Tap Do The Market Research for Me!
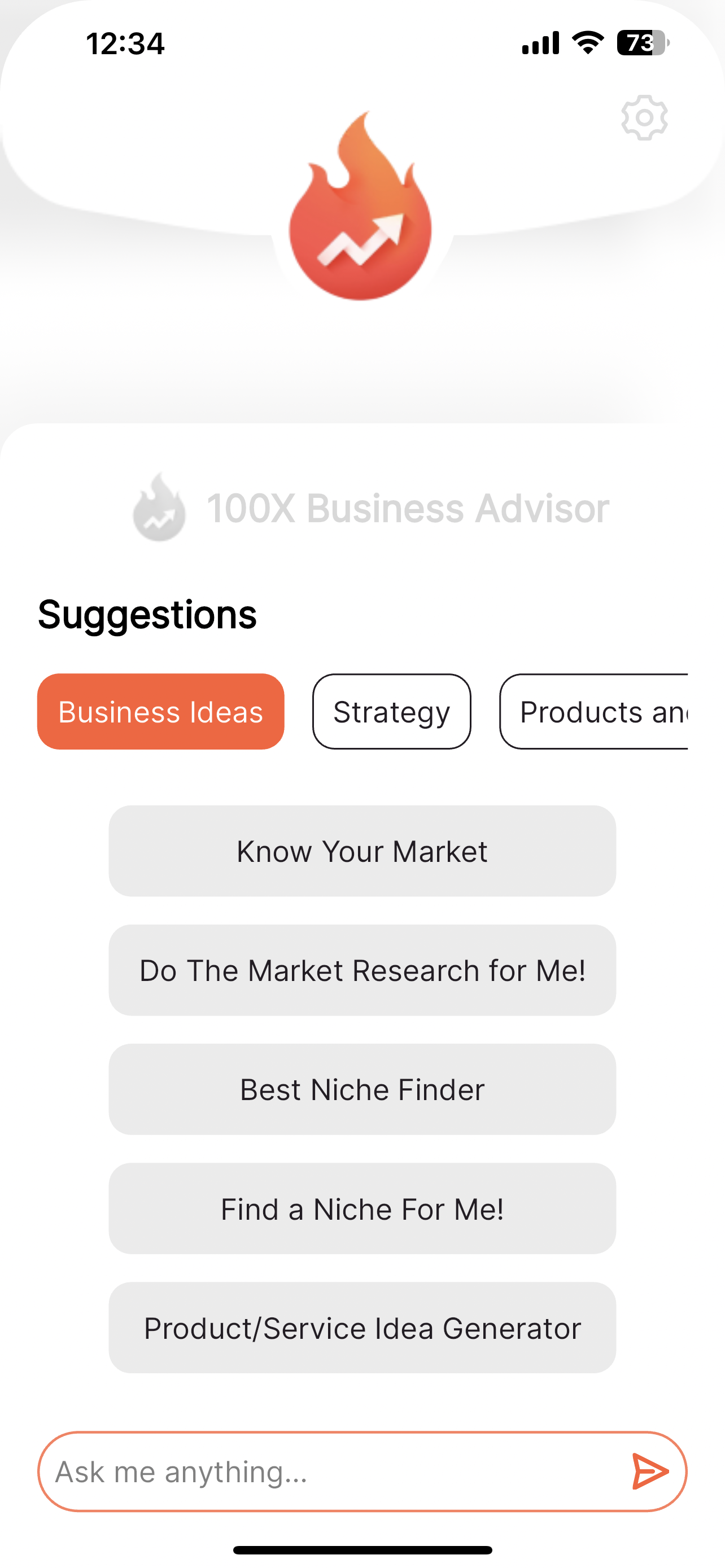The width and height of the screenshot is (725, 1568). (x=362, y=970)
